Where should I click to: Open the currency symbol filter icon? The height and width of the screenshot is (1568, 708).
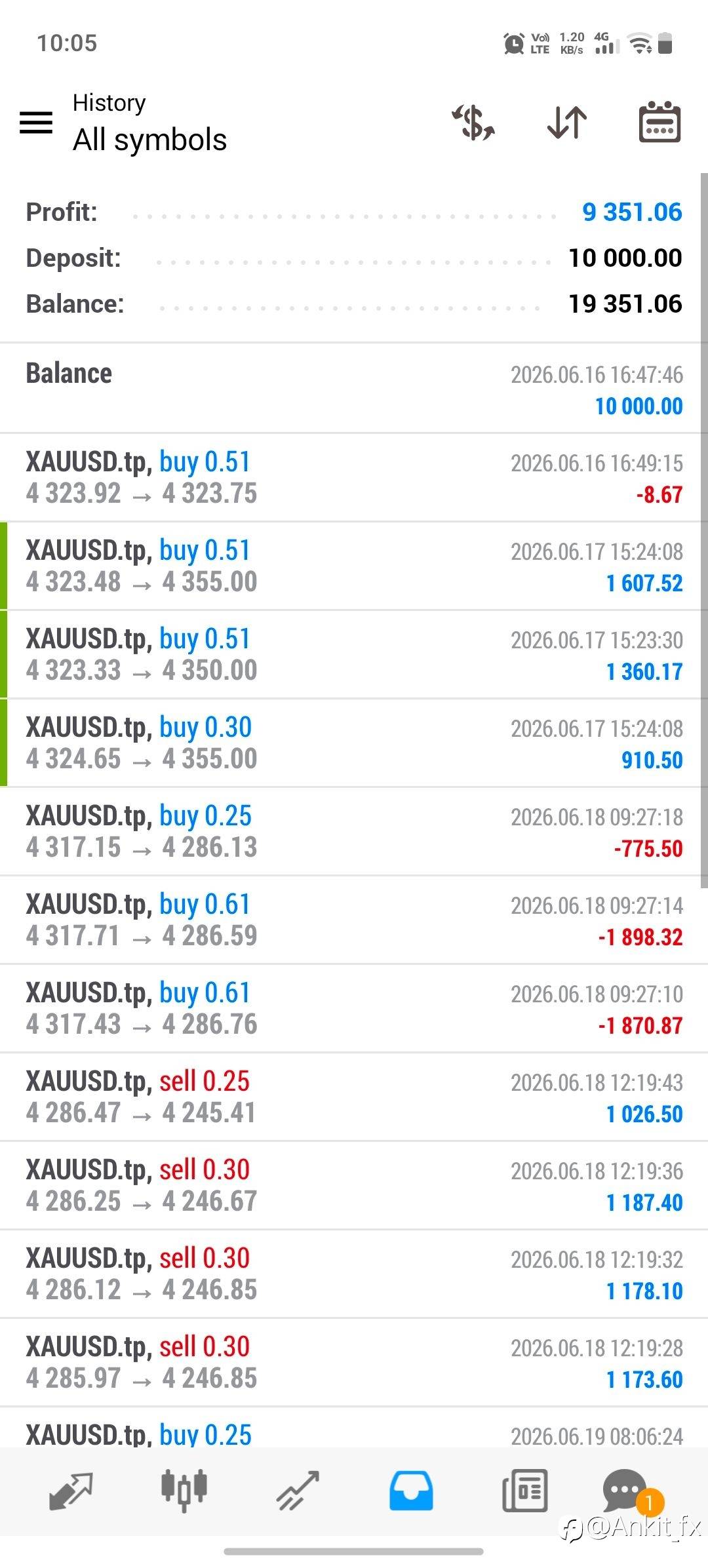click(x=473, y=123)
